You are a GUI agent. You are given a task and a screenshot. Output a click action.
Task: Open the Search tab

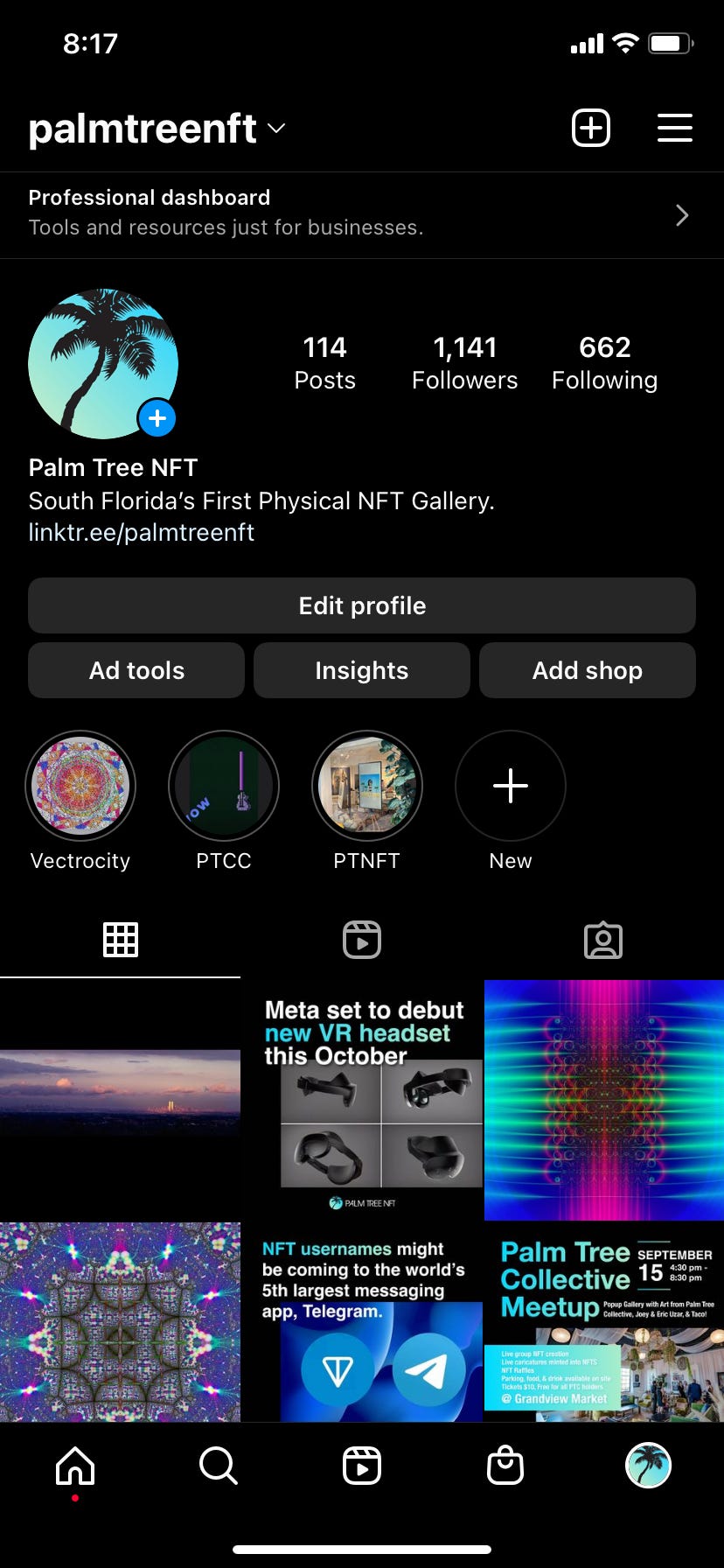219,1465
